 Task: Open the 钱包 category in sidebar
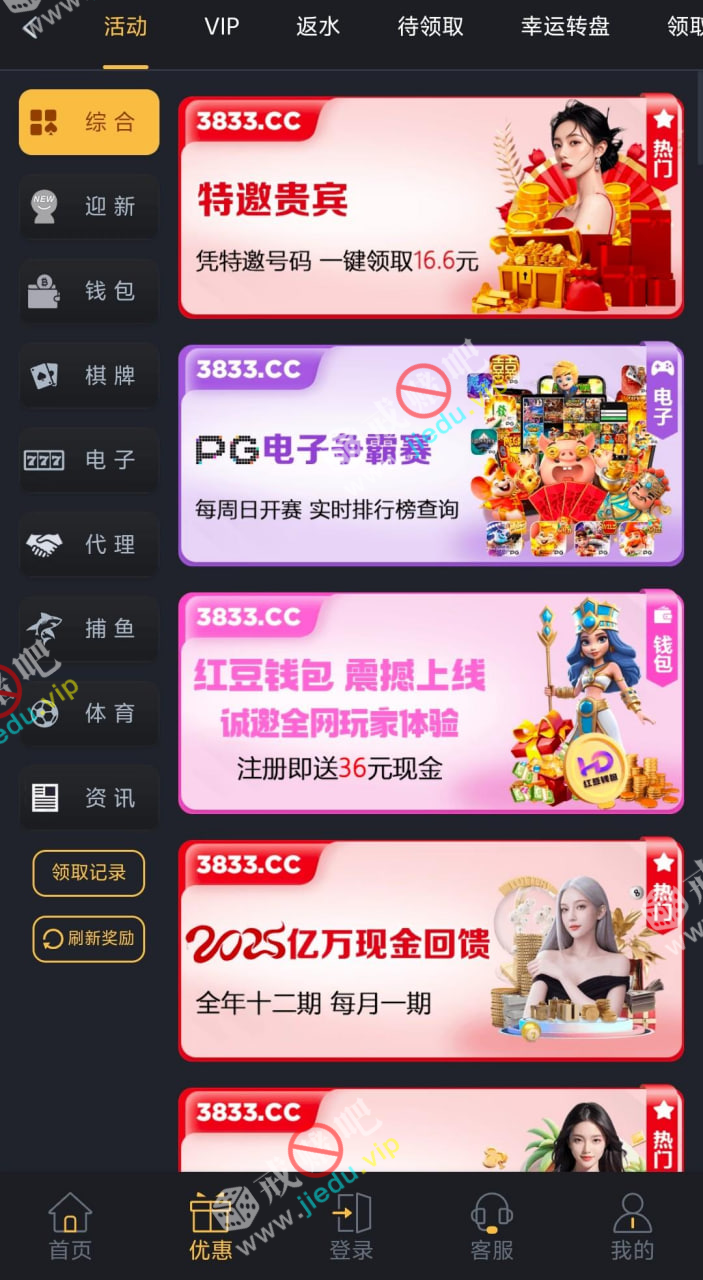pos(89,291)
